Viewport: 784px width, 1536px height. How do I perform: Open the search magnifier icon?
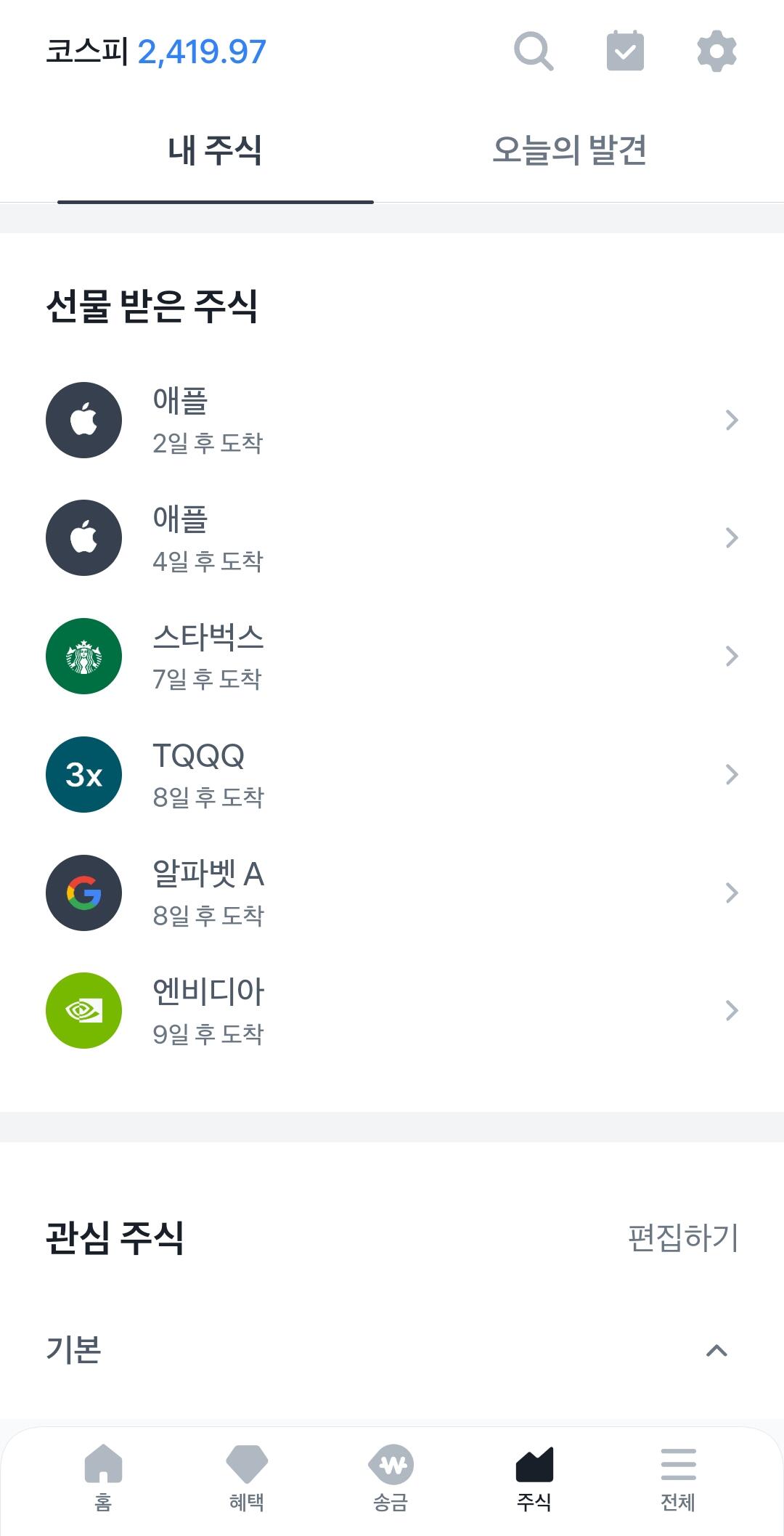(x=534, y=51)
